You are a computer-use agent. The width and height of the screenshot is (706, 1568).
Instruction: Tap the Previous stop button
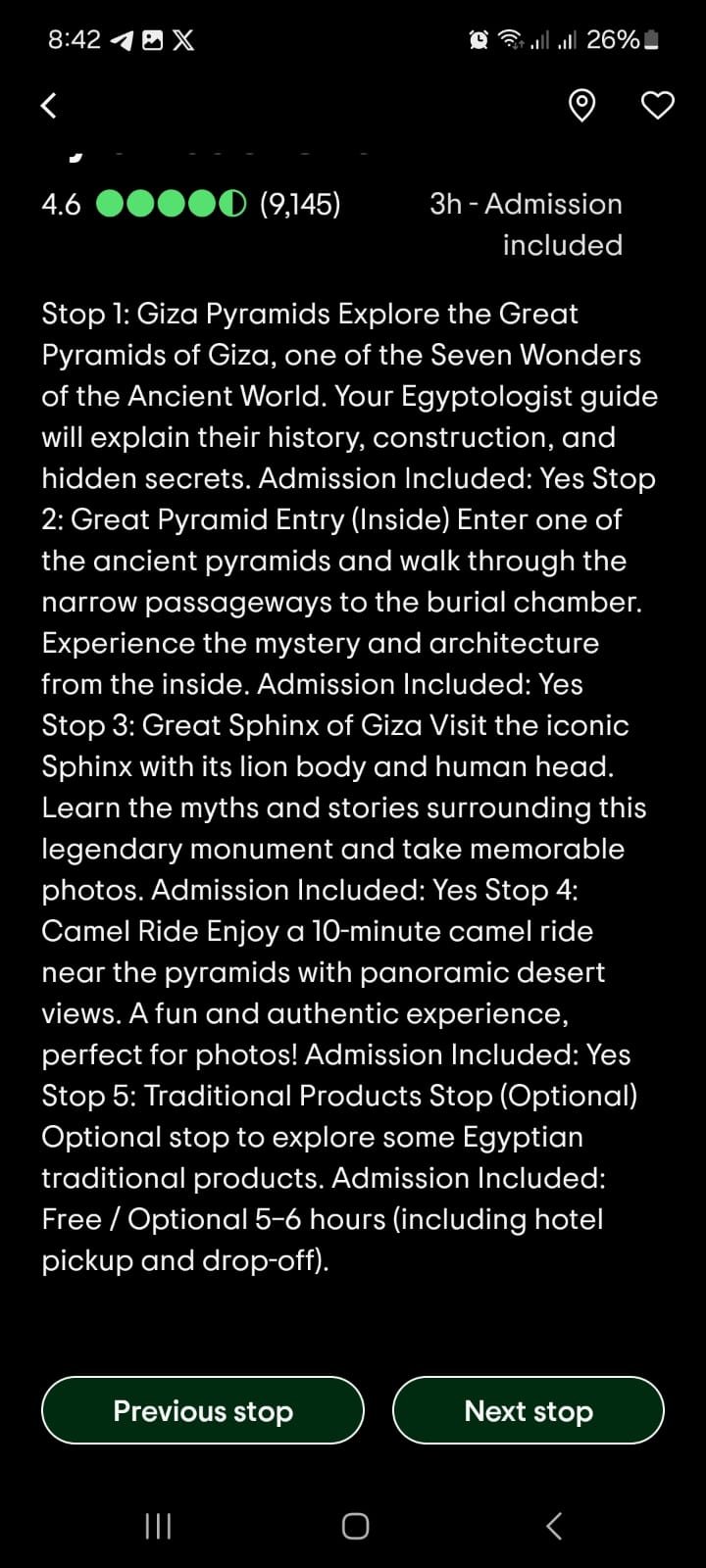203,1410
